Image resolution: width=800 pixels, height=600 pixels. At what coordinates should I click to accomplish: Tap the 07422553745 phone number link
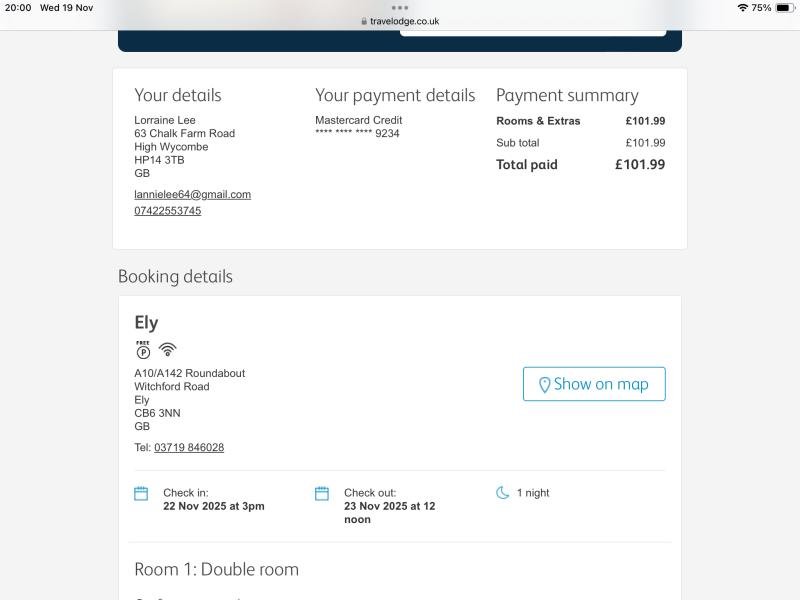point(167,211)
